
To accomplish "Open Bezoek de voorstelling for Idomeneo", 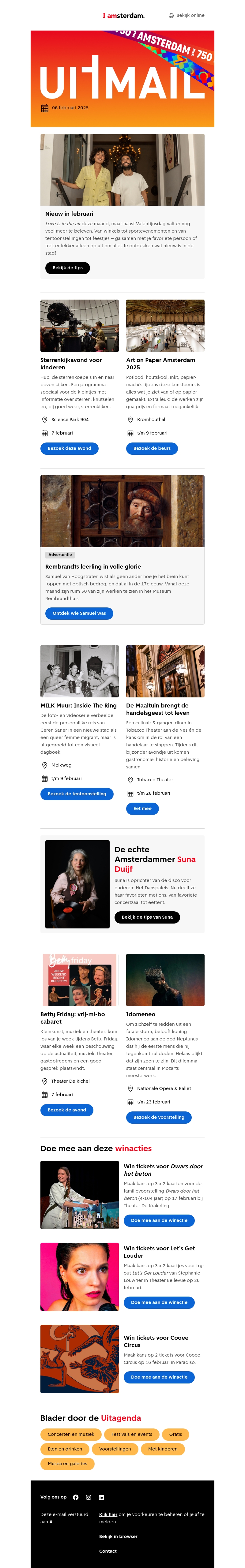I will [x=158, y=1117].
